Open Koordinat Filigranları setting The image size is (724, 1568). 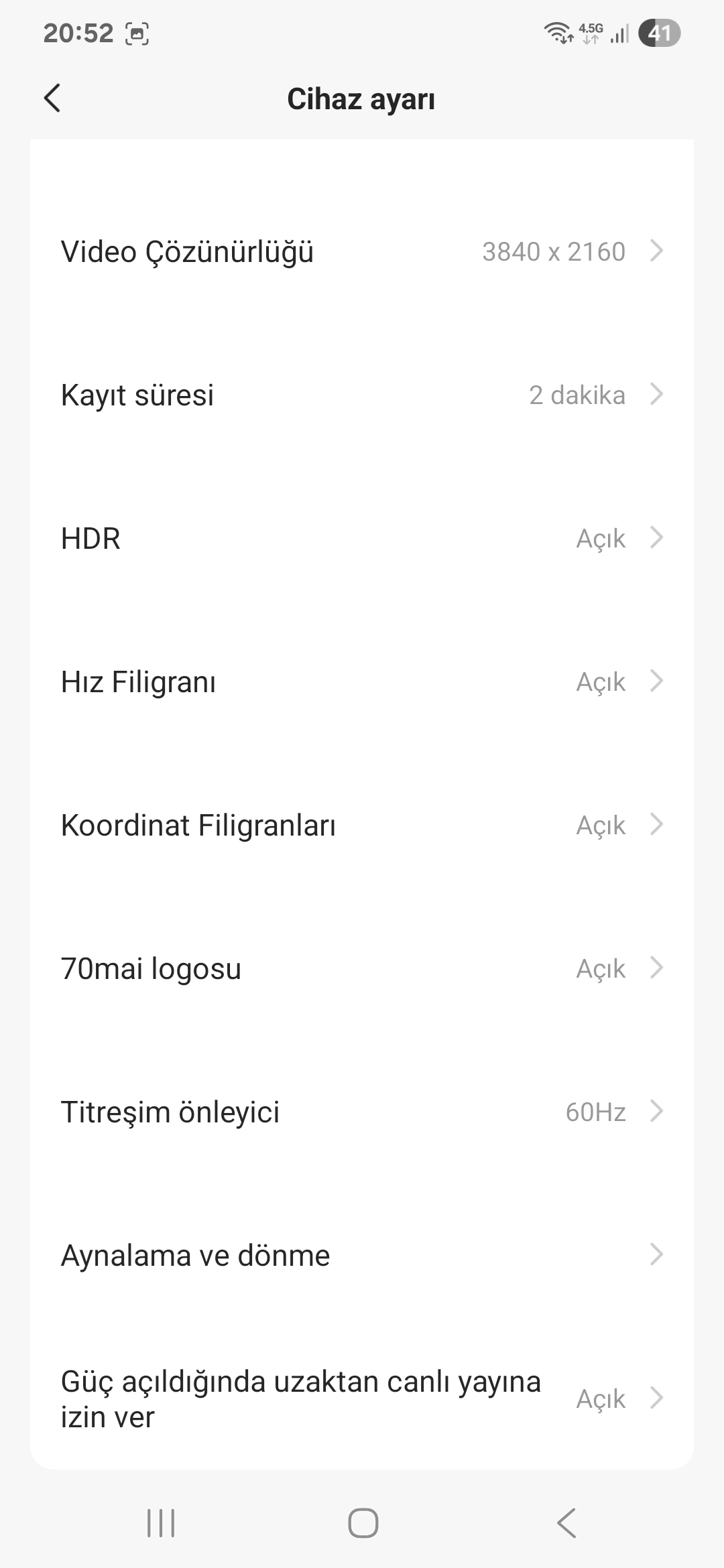(x=362, y=826)
